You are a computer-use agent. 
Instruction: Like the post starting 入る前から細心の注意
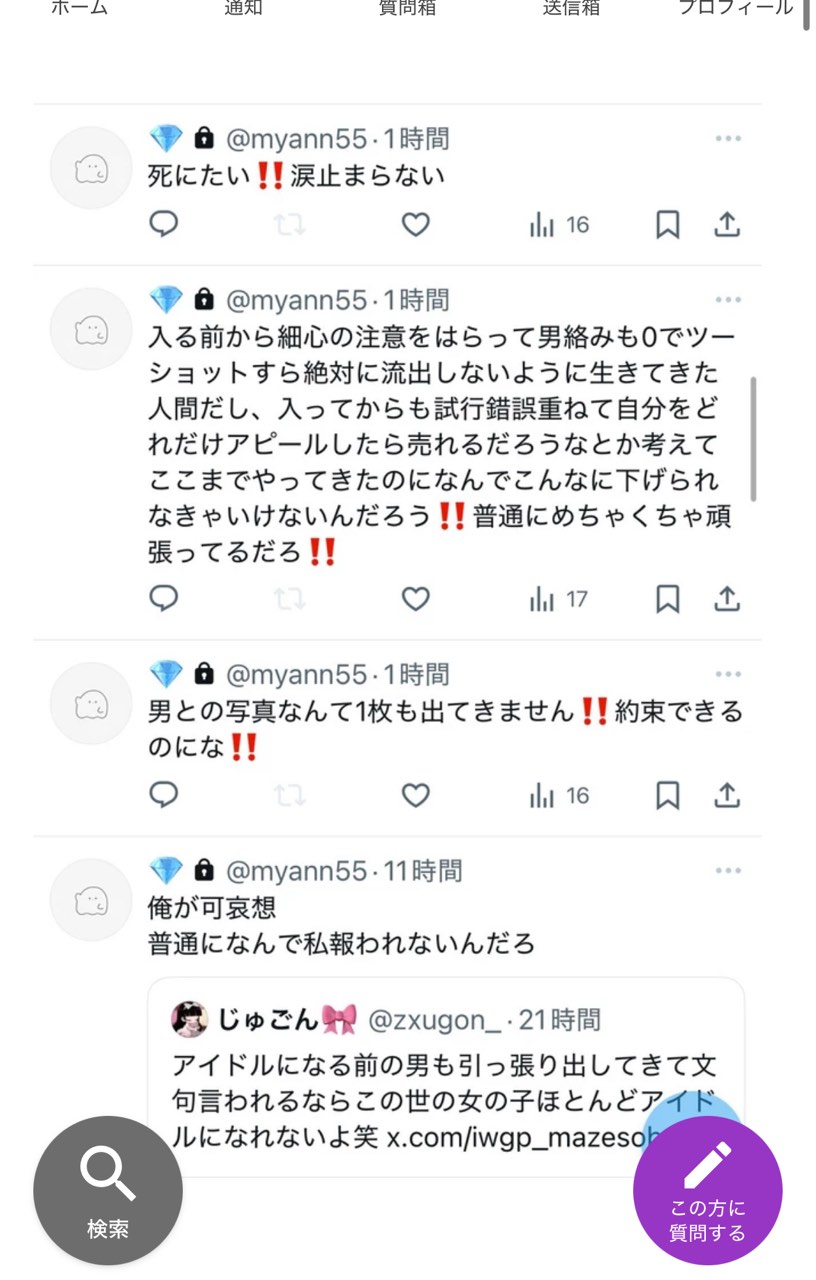[x=415, y=599]
